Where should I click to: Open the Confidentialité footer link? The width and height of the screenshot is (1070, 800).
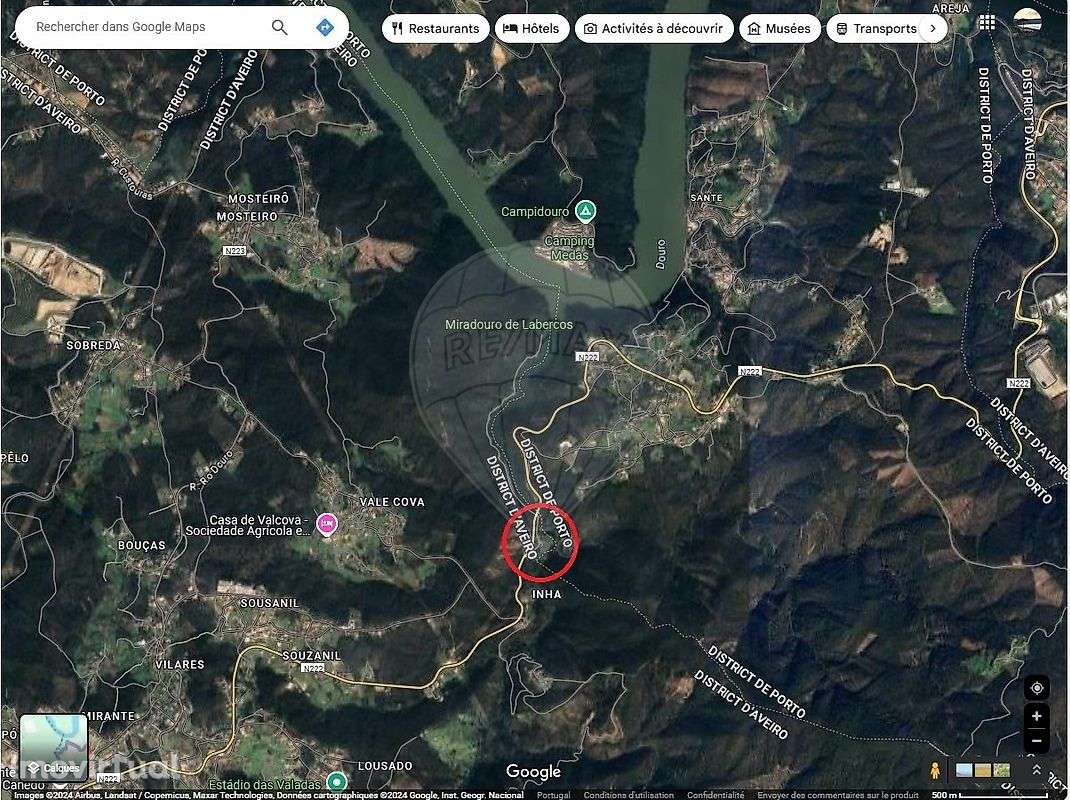tap(714, 795)
